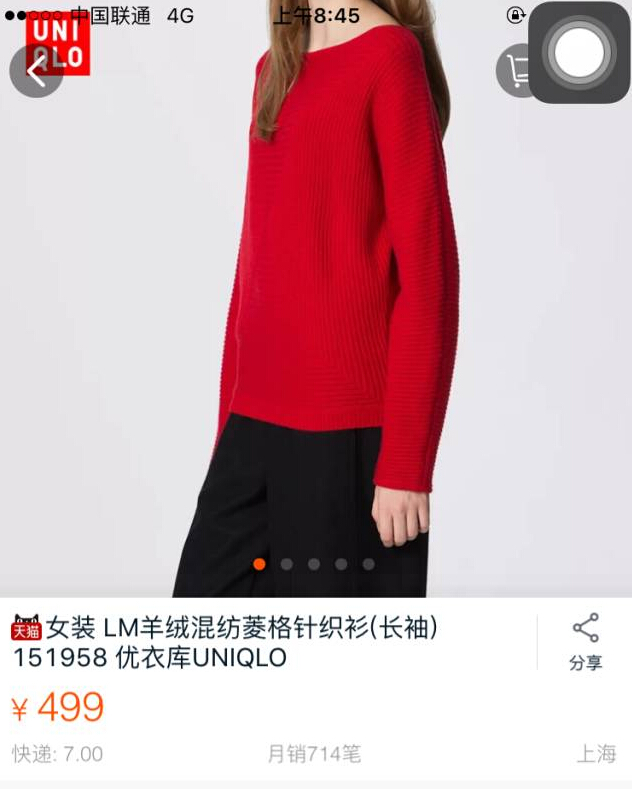Open the shopping cart
Image resolution: width=632 pixels, height=789 pixels.
tap(516, 70)
